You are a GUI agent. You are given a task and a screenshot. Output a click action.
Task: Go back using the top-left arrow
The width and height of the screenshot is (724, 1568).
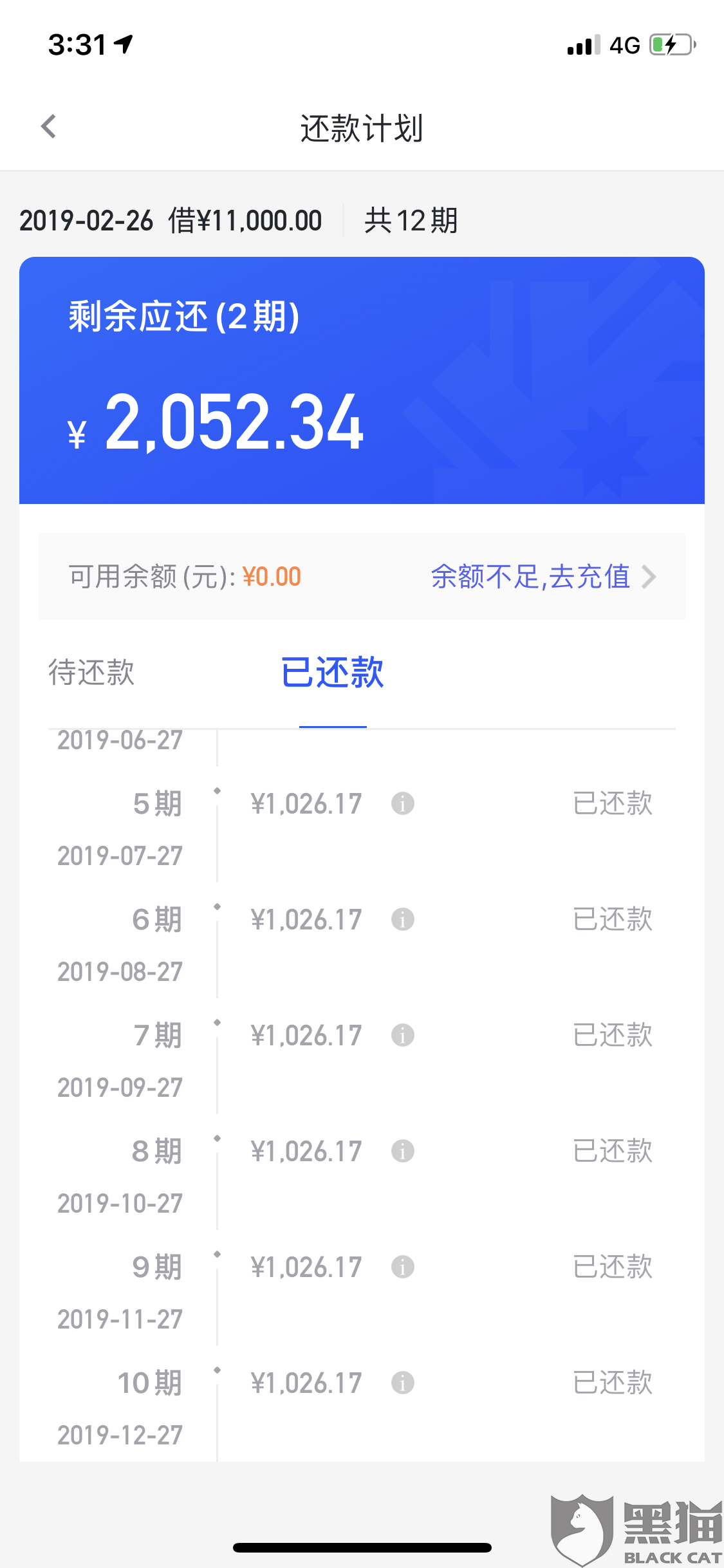[x=49, y=127]
